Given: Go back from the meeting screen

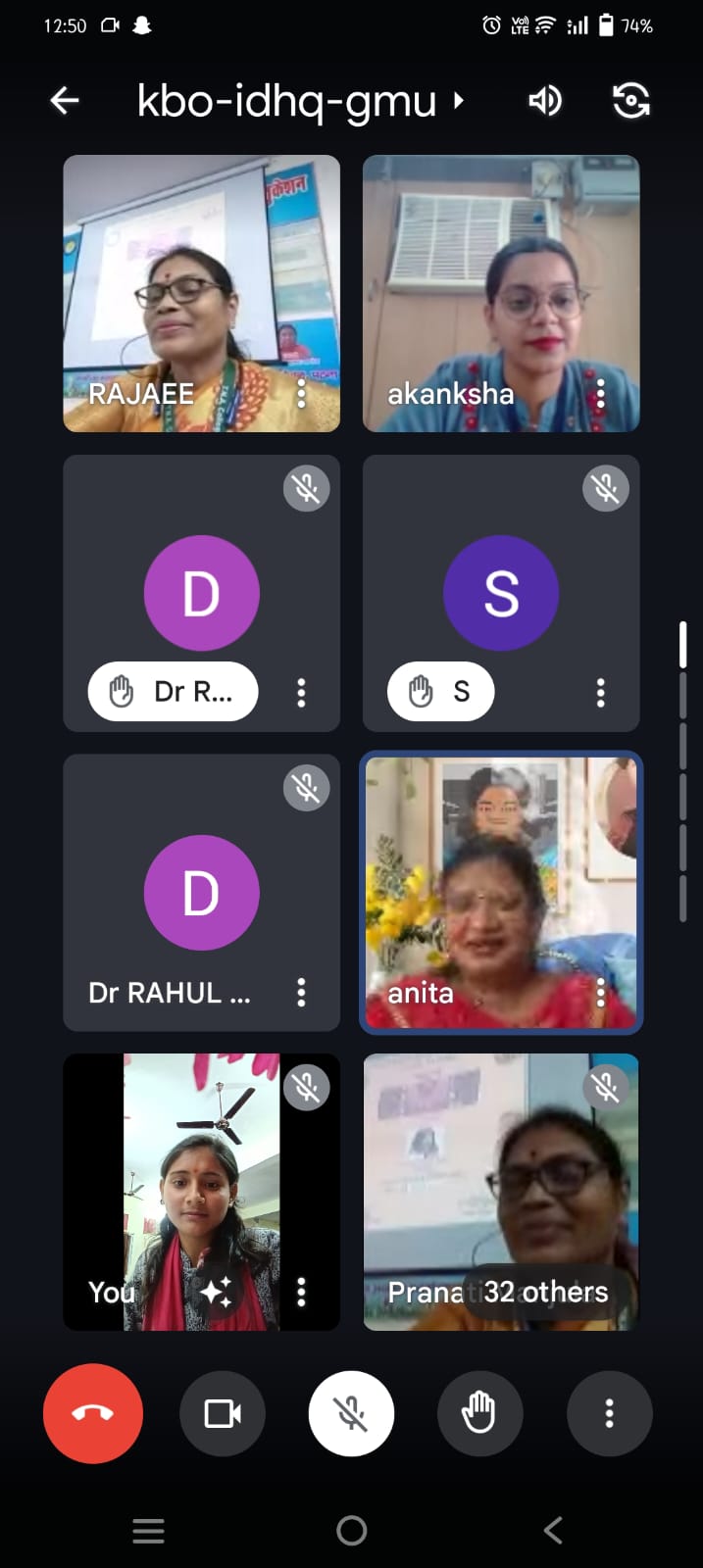Looking at the screenshot, I should 65,100.
